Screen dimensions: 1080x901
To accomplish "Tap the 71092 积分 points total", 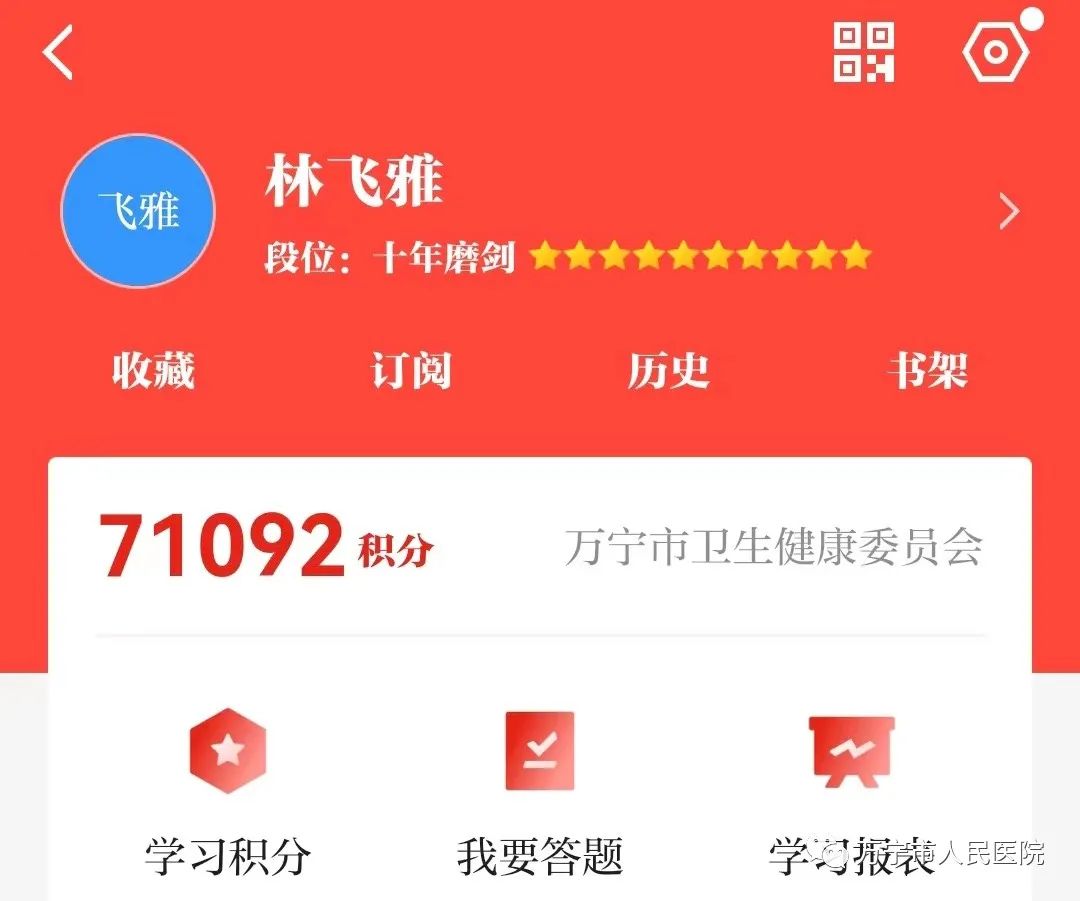I will [265, 548].
